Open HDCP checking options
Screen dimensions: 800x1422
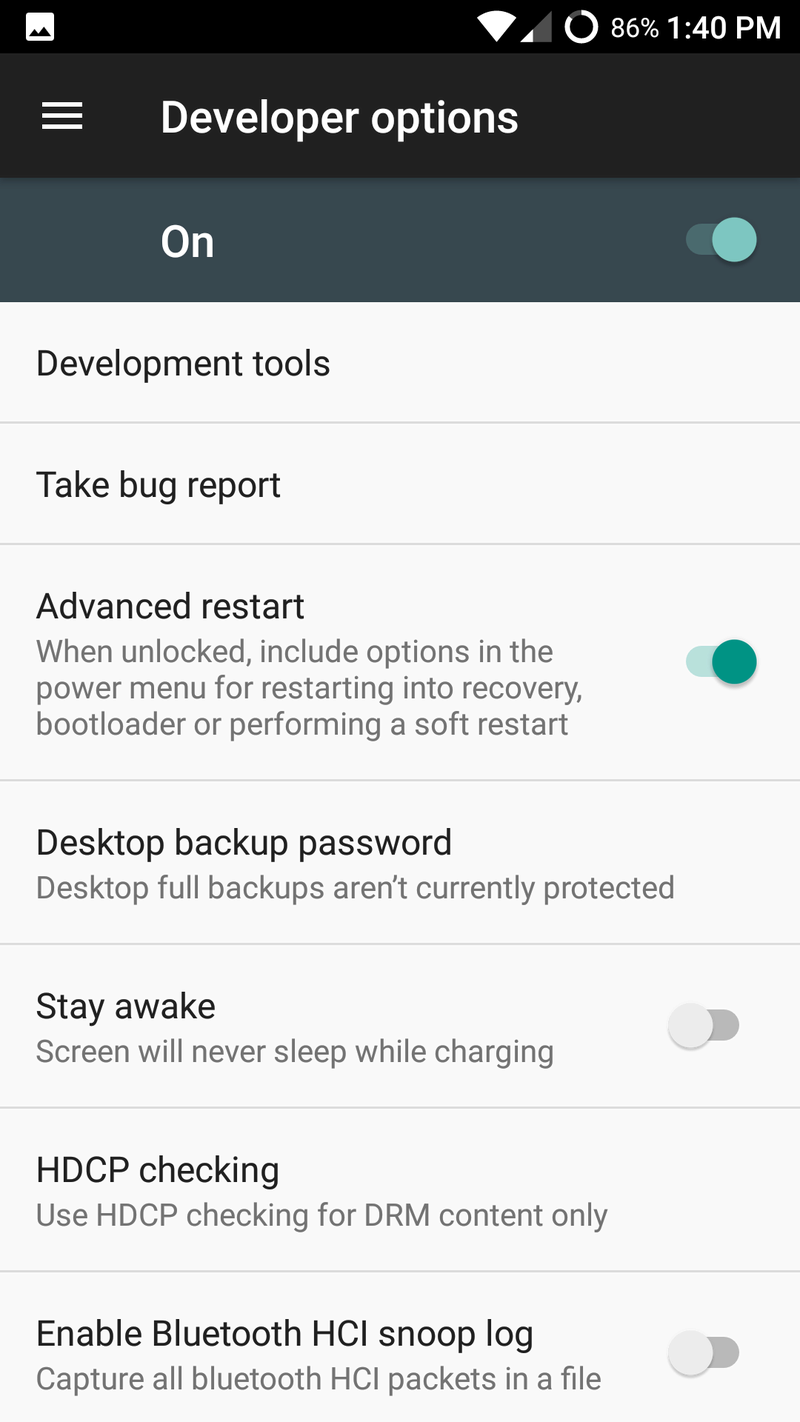pyautogui.click(x=400, y=1190)
